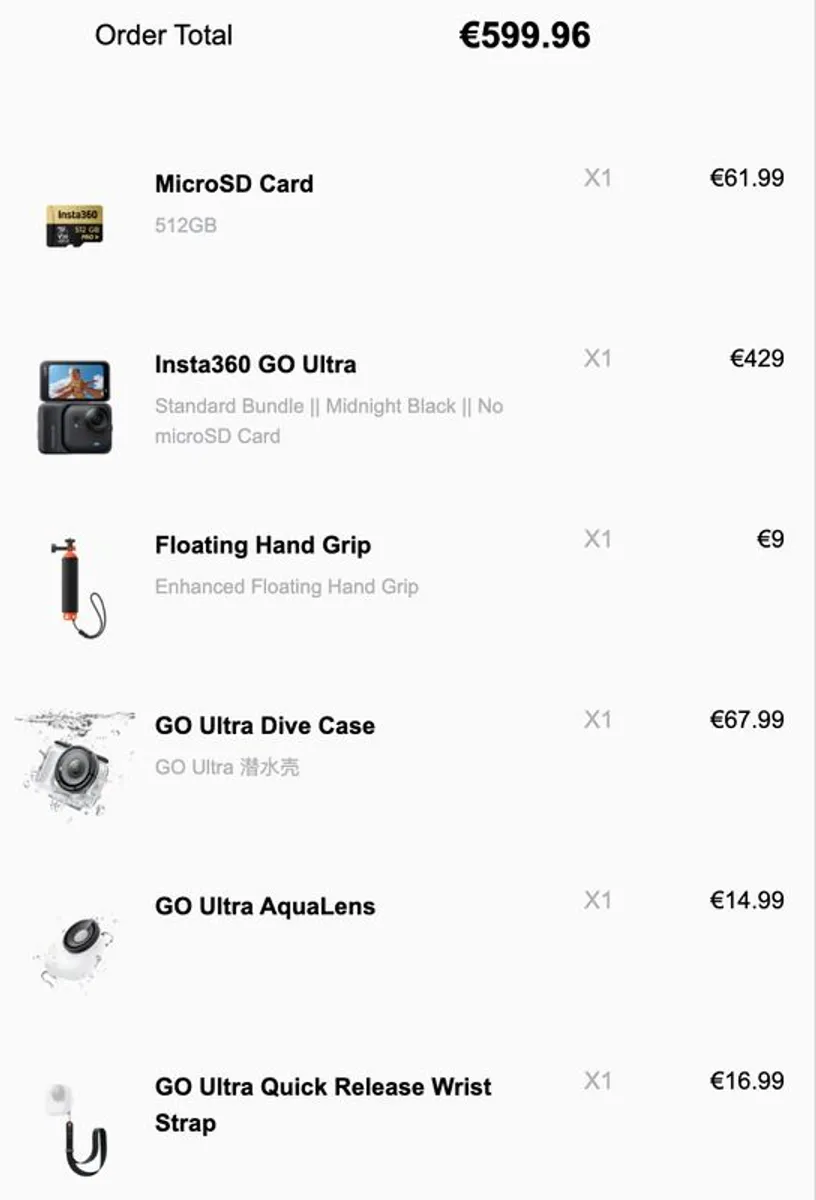The image size is (816, 1200).
Task: Click the €9 Floating Hand Grip price
Action: tap(770, 538)
